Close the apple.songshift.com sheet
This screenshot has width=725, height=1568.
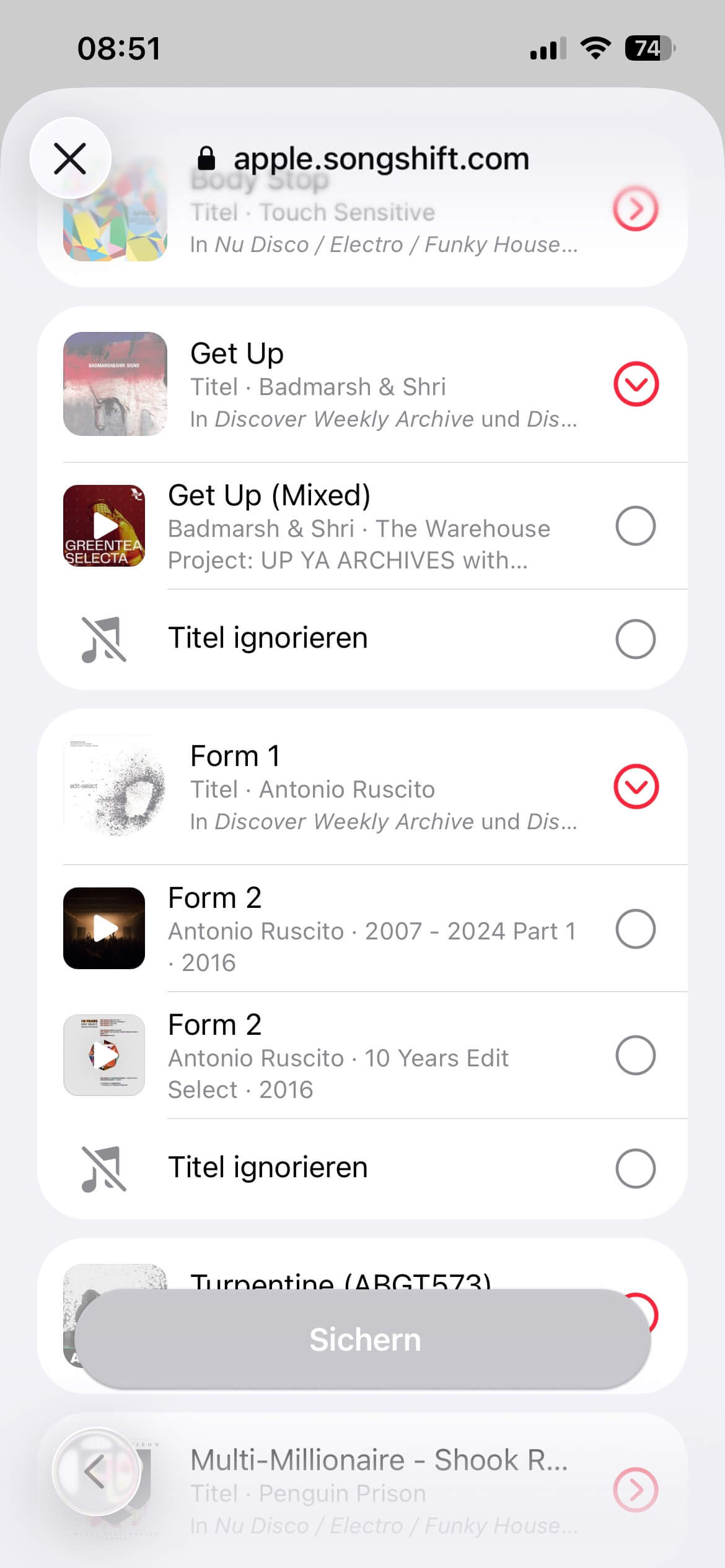[70, 159]
